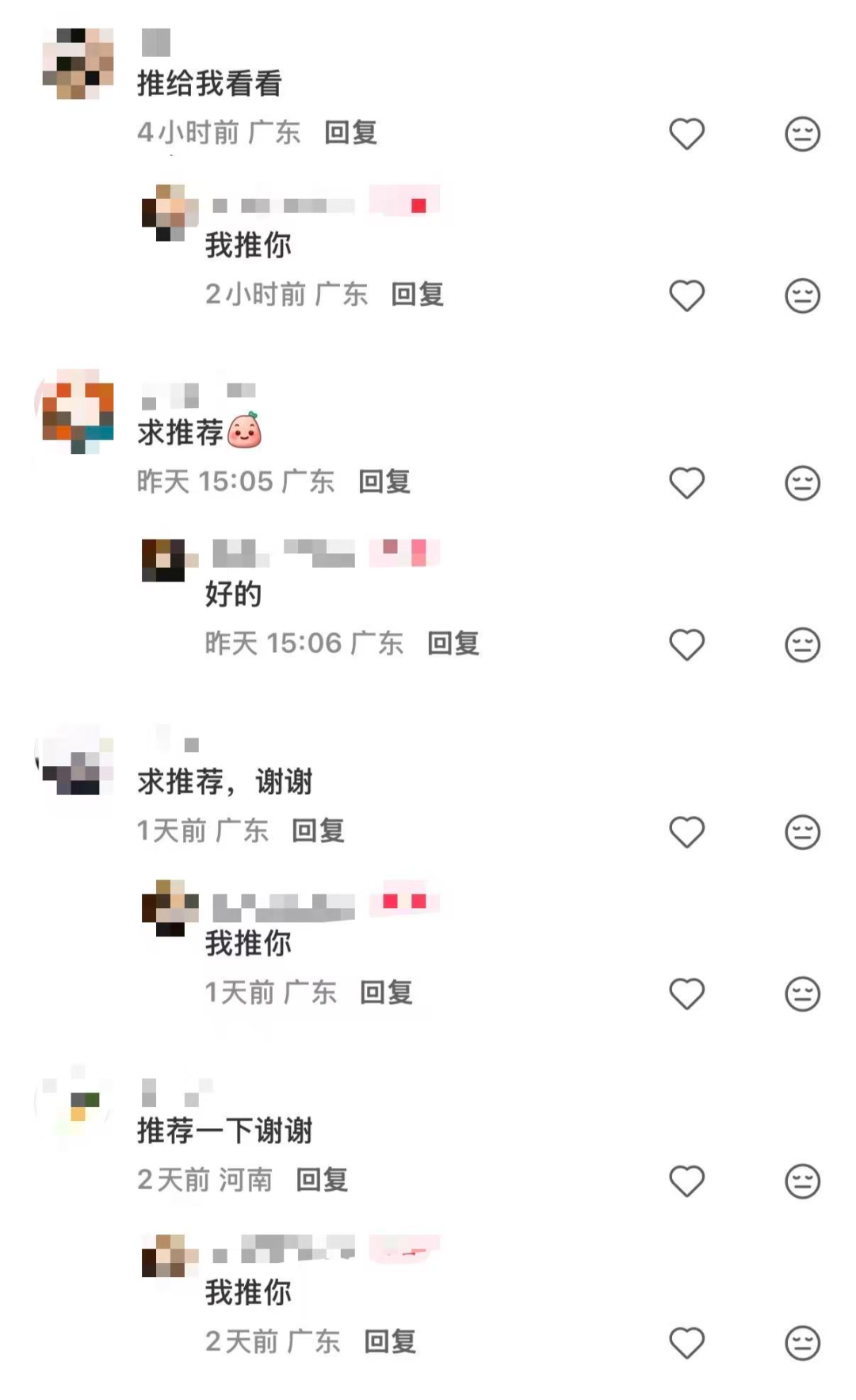This screenshot has width=856, height=1400.
Task: Reply to the comment "求推荐，谢谢"
Action: pyautogui.click(x=318, y=830)
